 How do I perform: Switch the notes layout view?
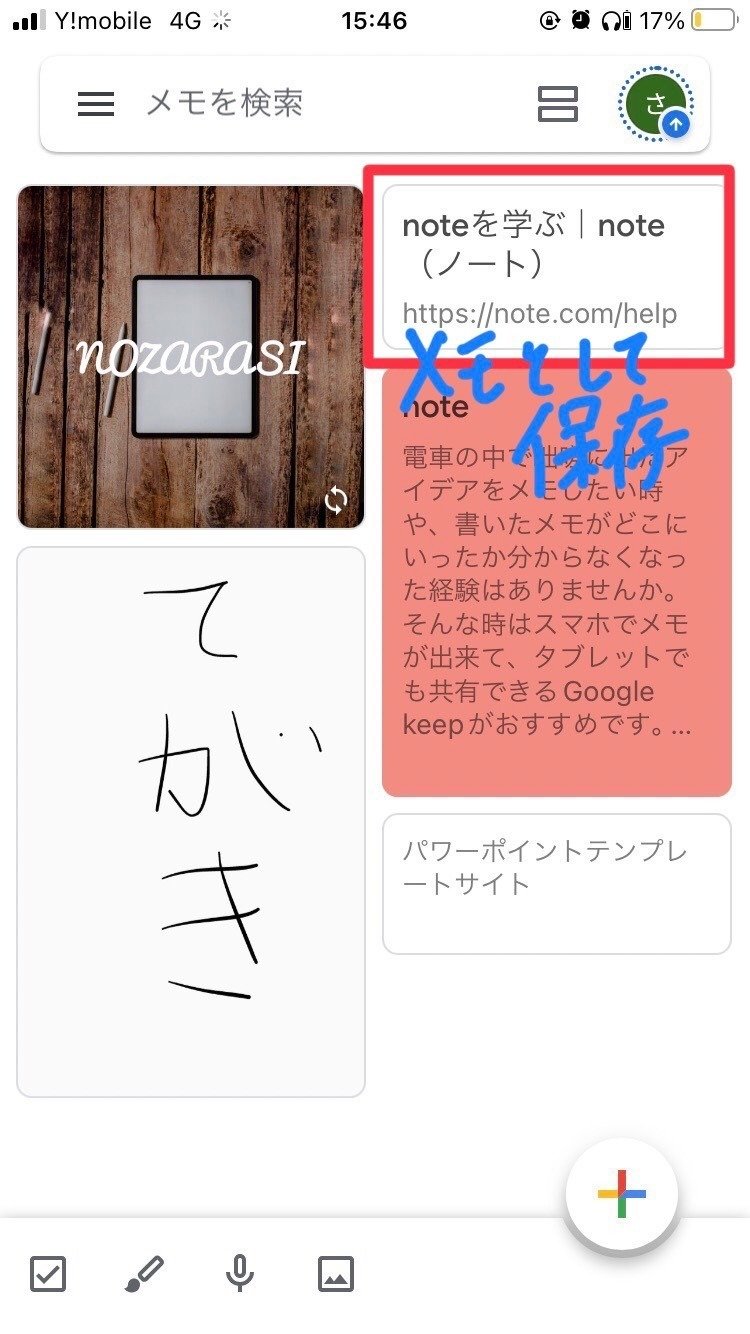click(x=558, y=104)
